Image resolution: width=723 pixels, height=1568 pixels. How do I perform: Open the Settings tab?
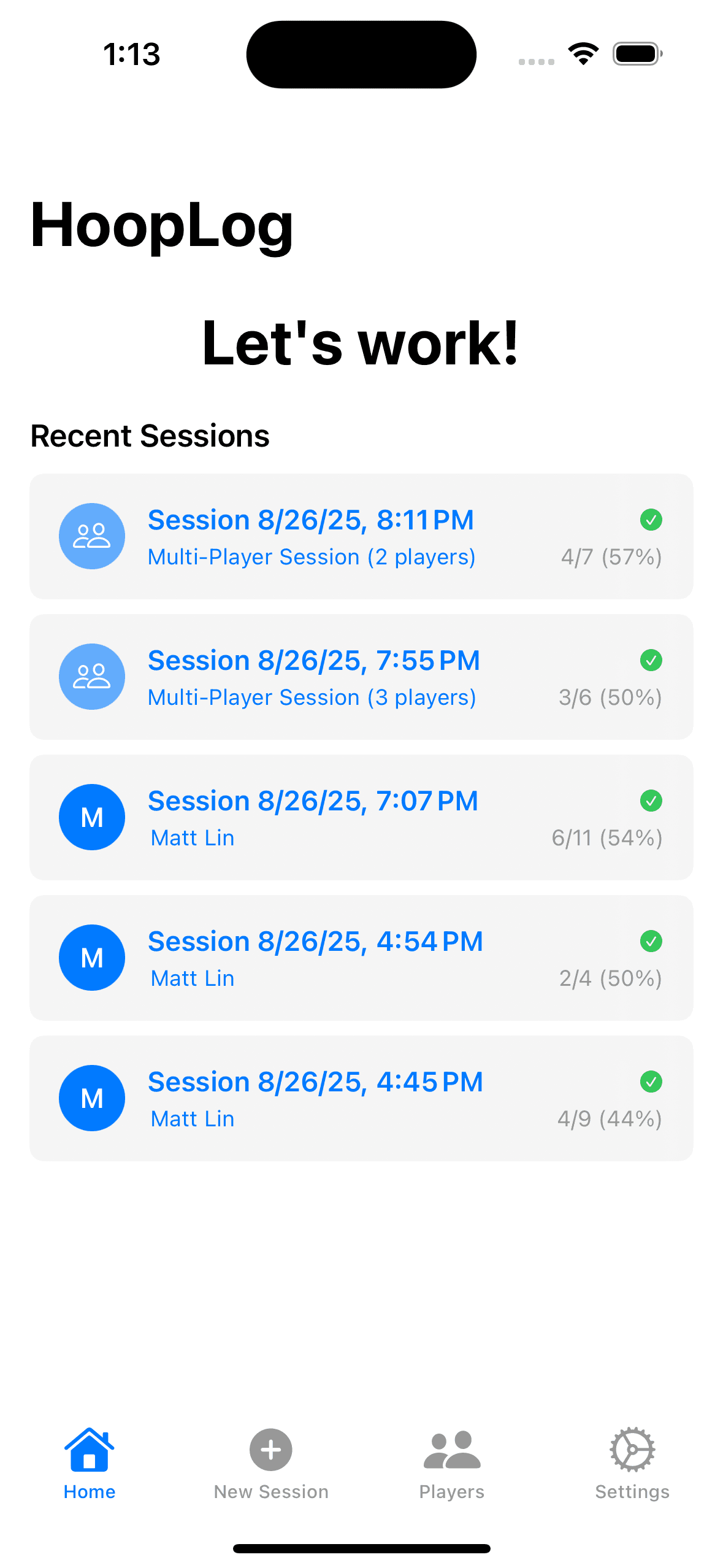[x=632, y=1462]
